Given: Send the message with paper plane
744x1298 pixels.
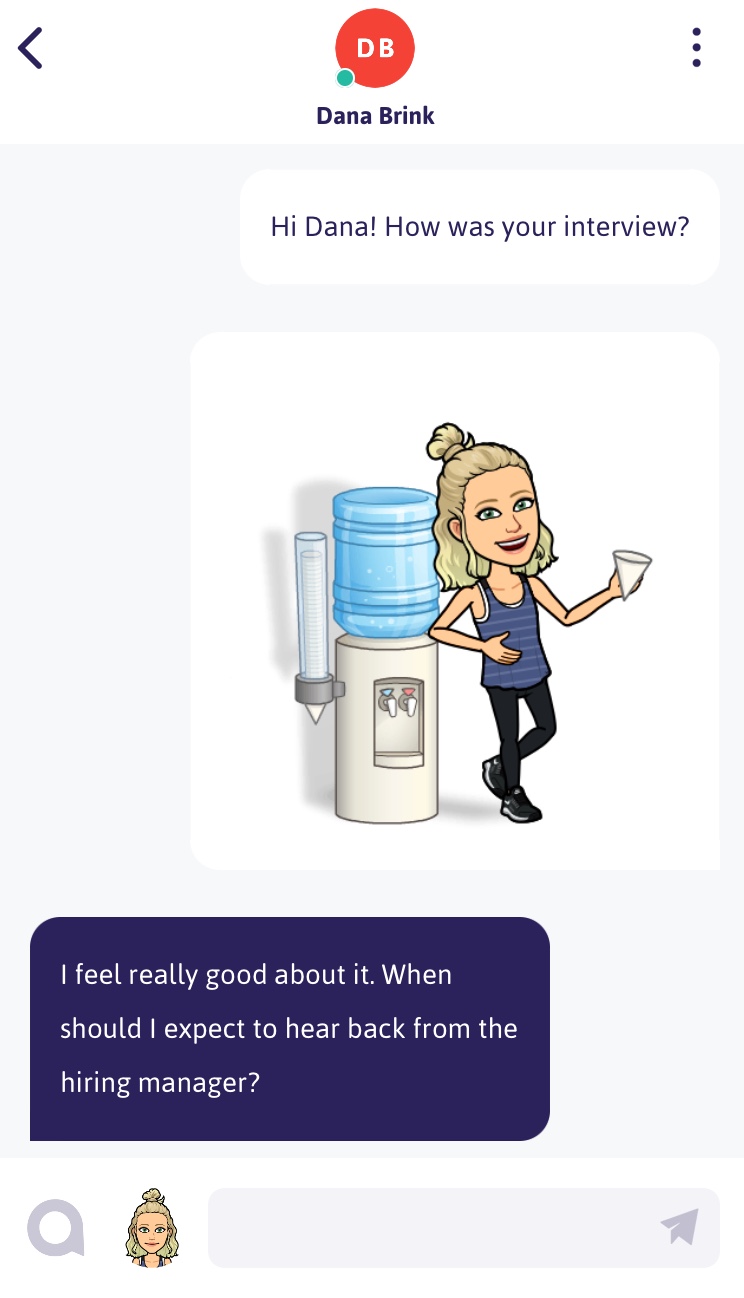Looking at the screenshot, I should [x=679, y=1227].
